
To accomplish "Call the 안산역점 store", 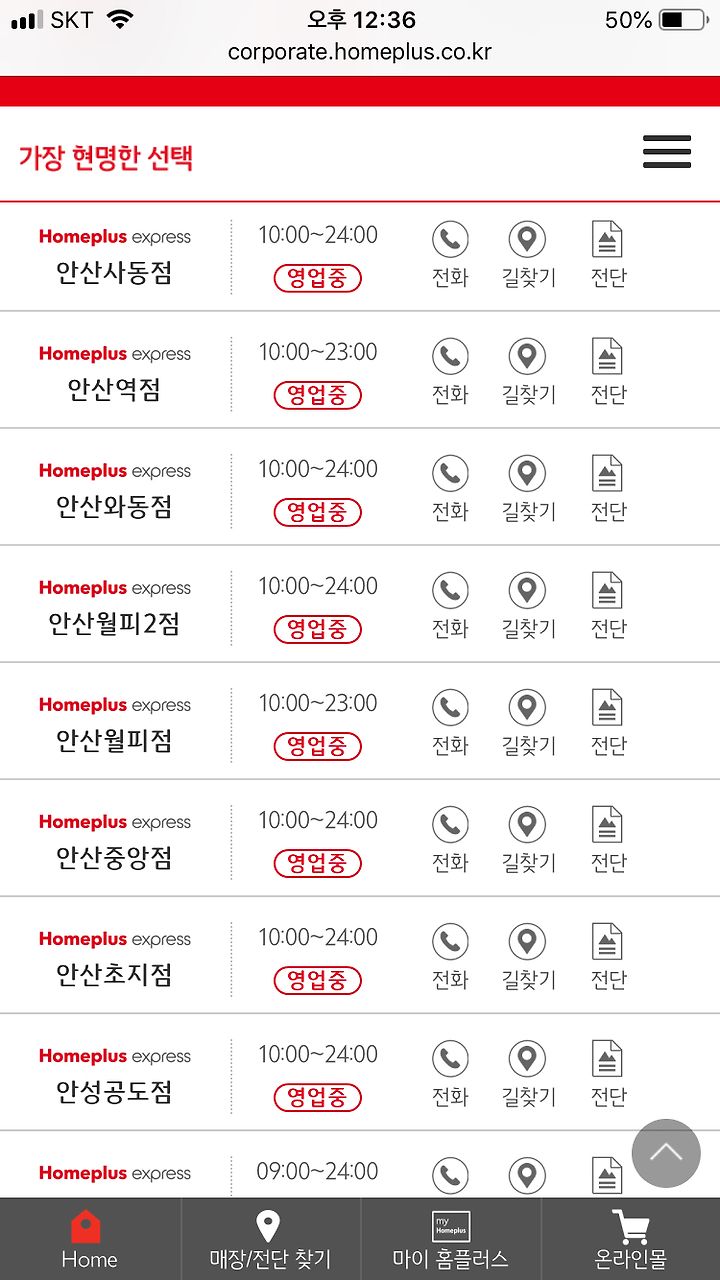I will point(450,372).
